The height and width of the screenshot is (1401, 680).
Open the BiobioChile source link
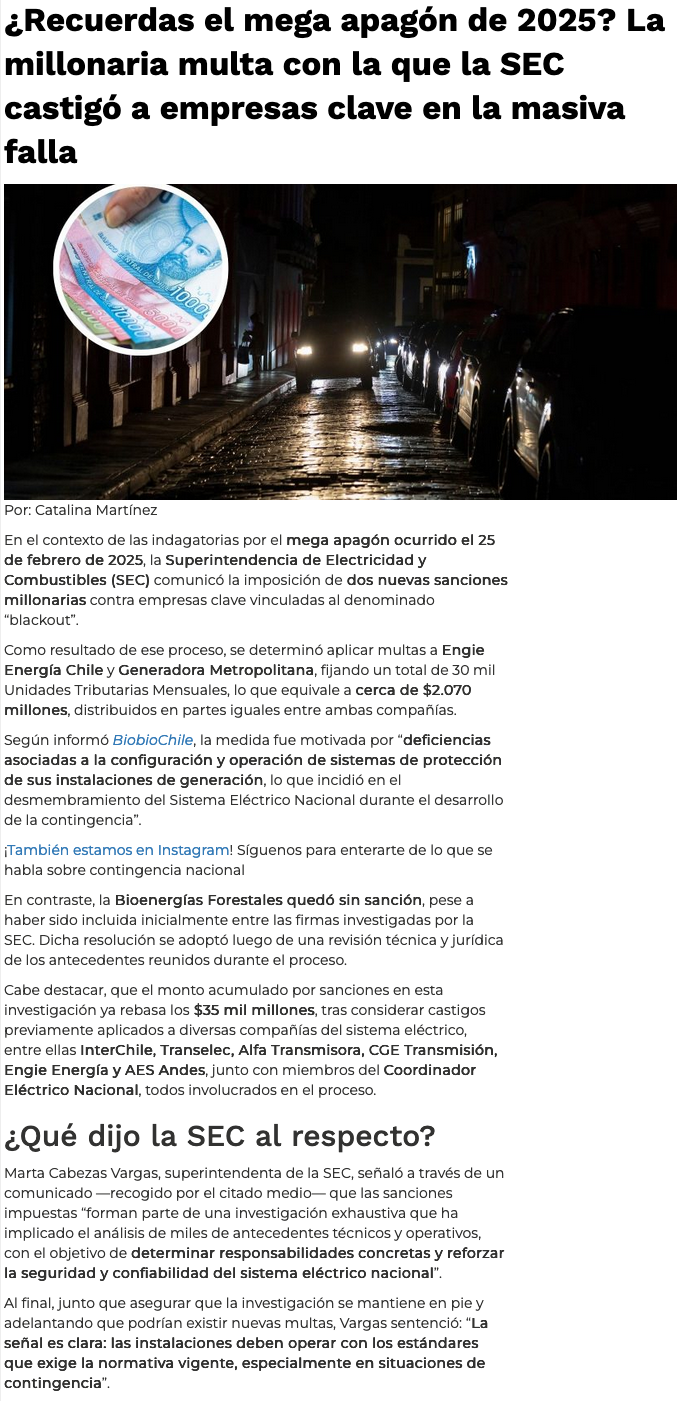click(152, 740)
